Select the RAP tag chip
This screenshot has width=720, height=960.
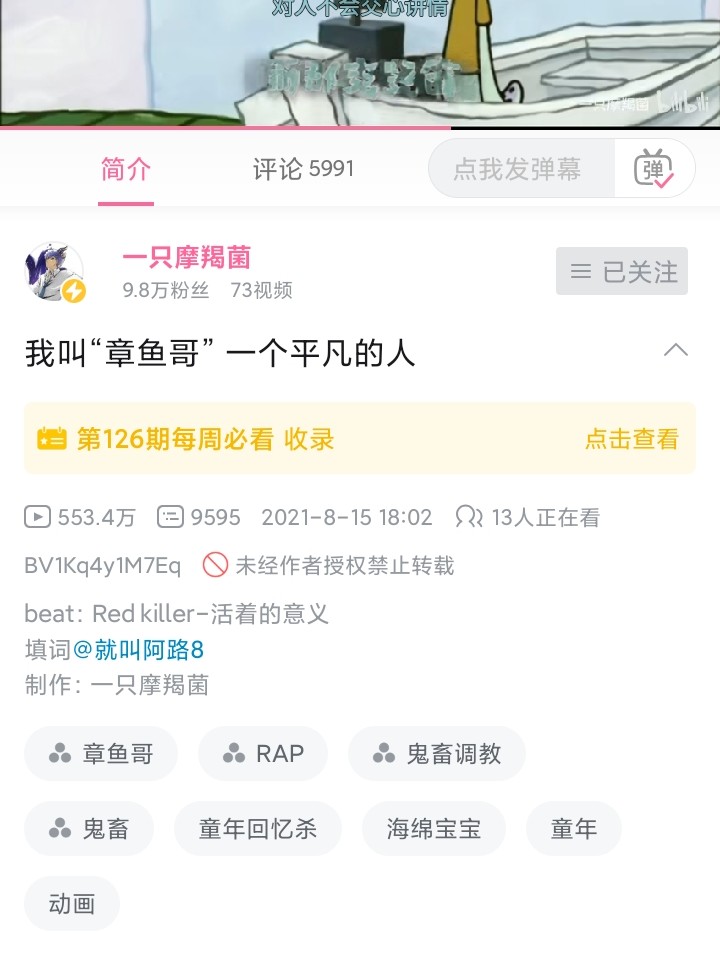click(x=264, y=753)
